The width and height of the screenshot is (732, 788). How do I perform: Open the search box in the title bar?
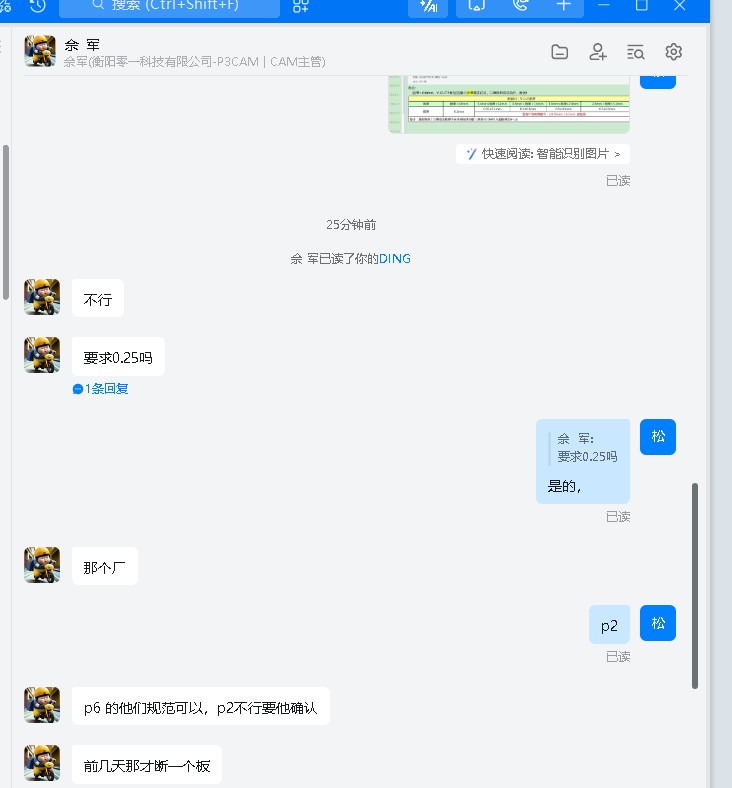(x=169, y=6)
